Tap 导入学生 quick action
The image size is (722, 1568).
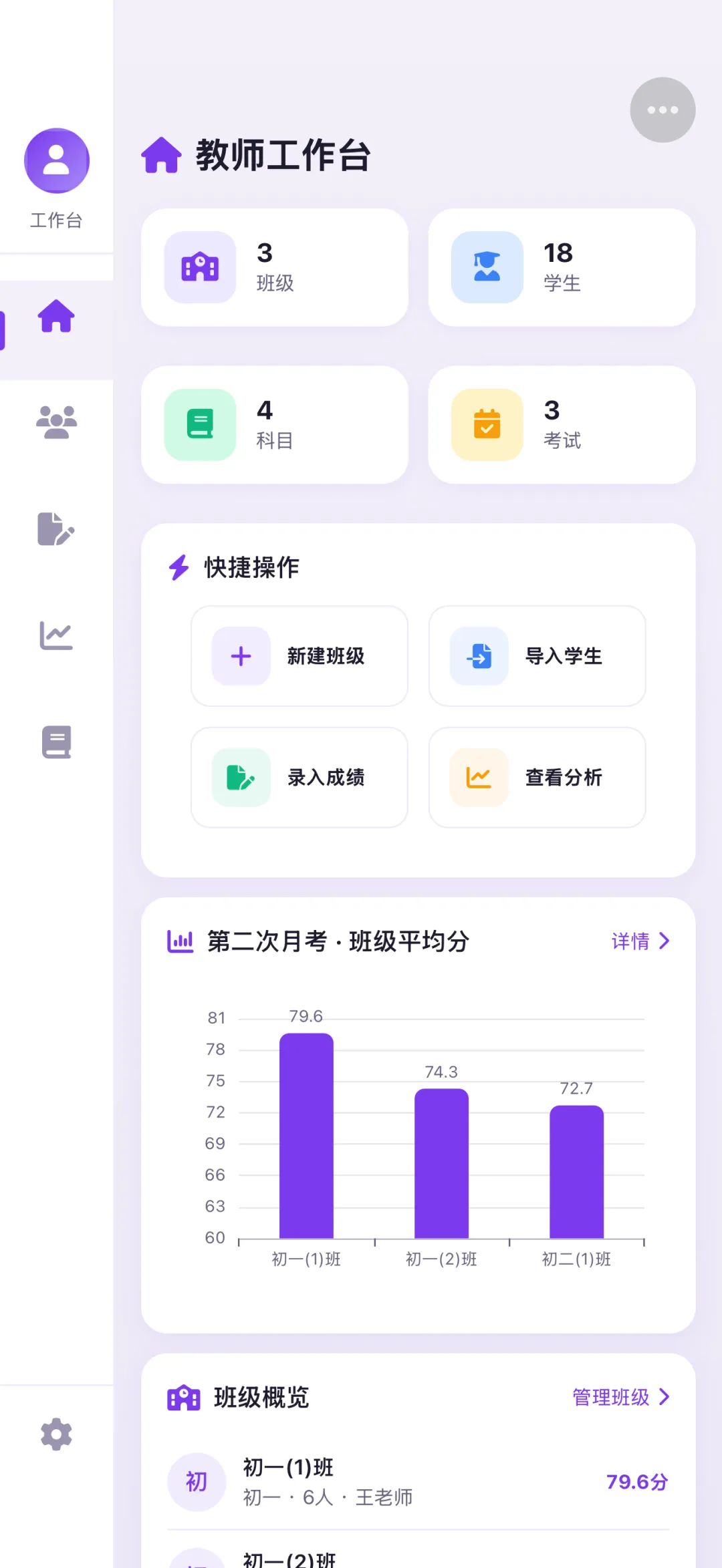(x=537, y=656)
